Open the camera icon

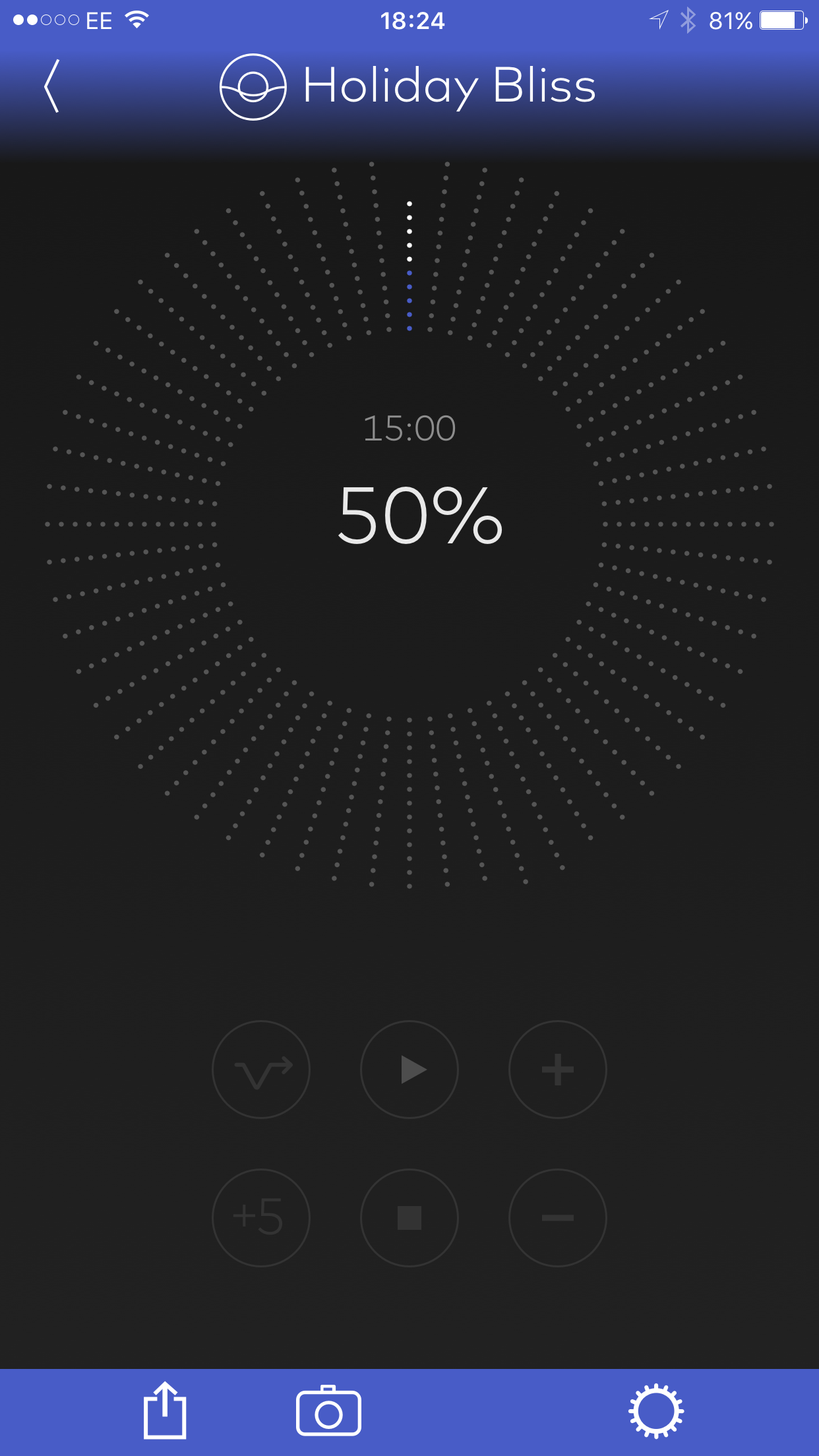(x=328, y=1410)
